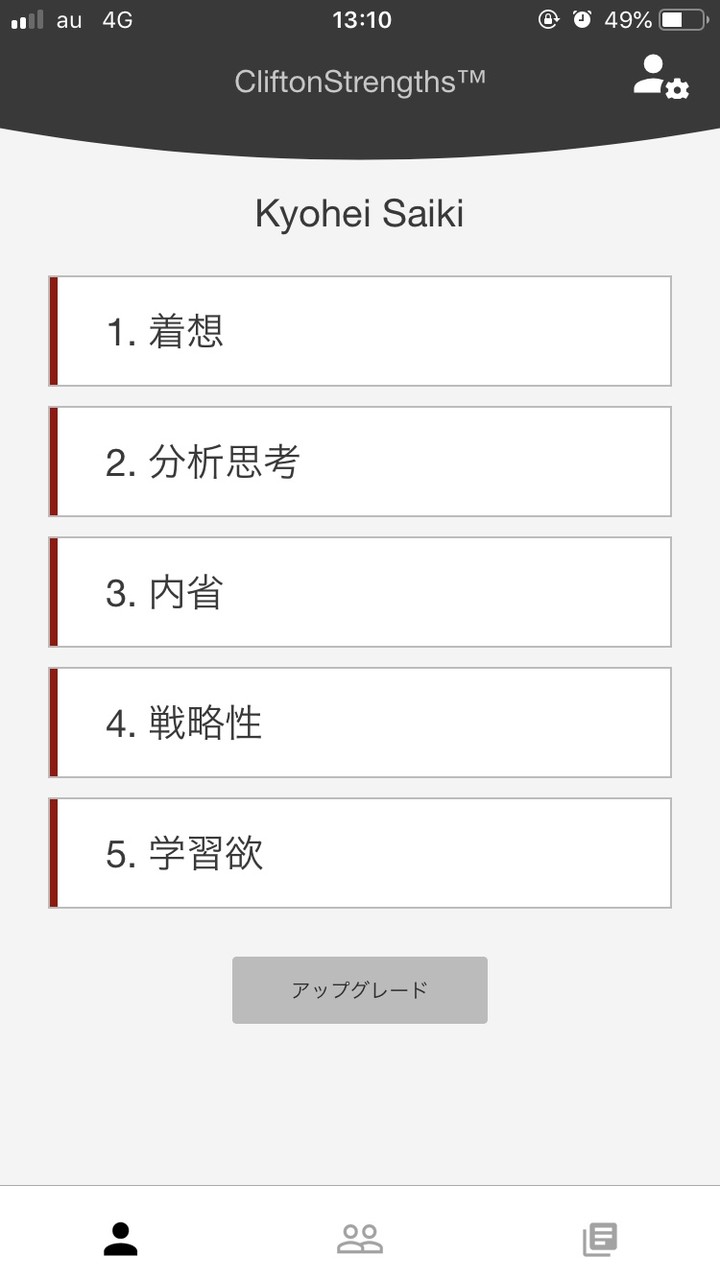720x1280 pixels.
Task: Open strength 5. 学習欲
Action: tap(360, 853)
